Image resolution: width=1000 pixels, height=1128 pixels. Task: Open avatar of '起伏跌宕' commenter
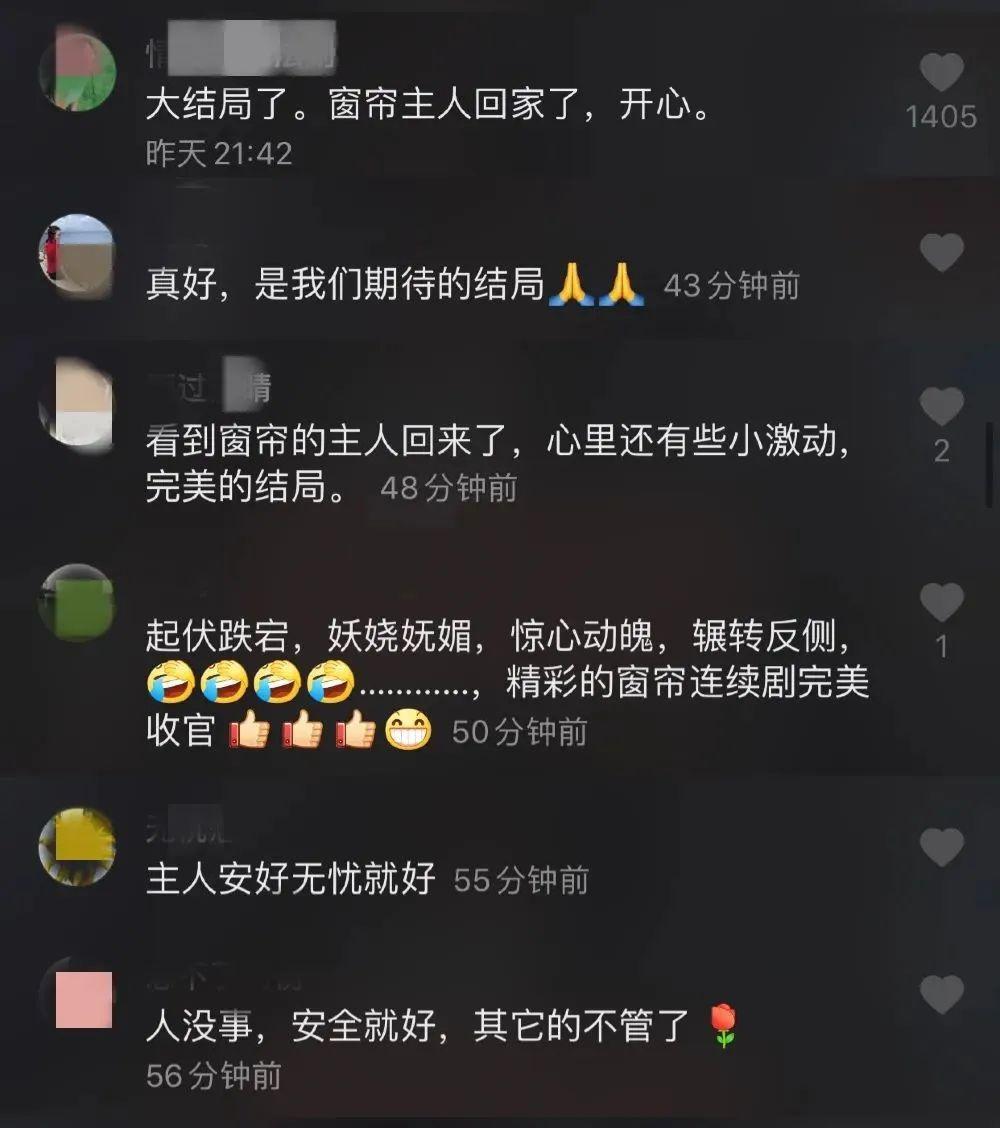(77, 602)
